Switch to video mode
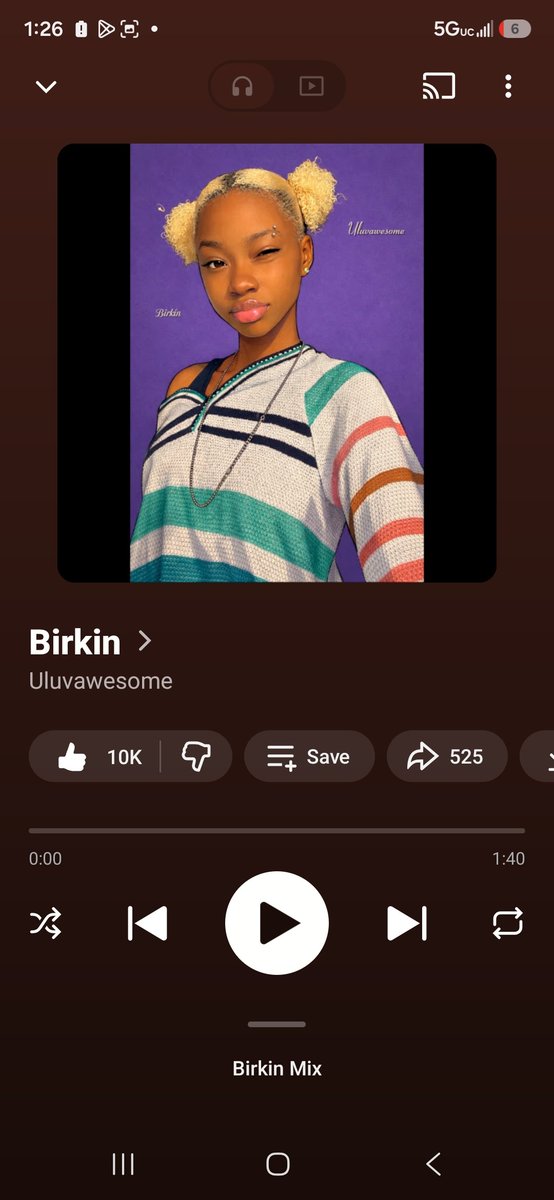554x1200 pixels. [311, 86]
